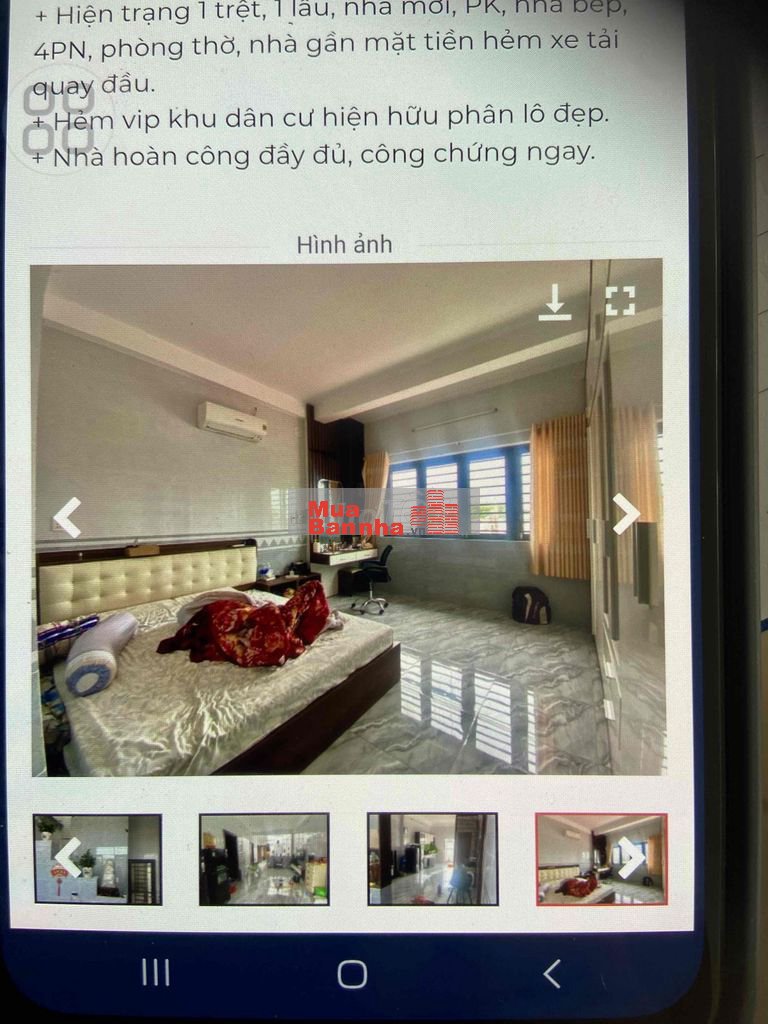Move the thumbnail strip forward with its right arrow
Image resolution: width=768 pixels, height=1024 pixels.
point(630,857)
